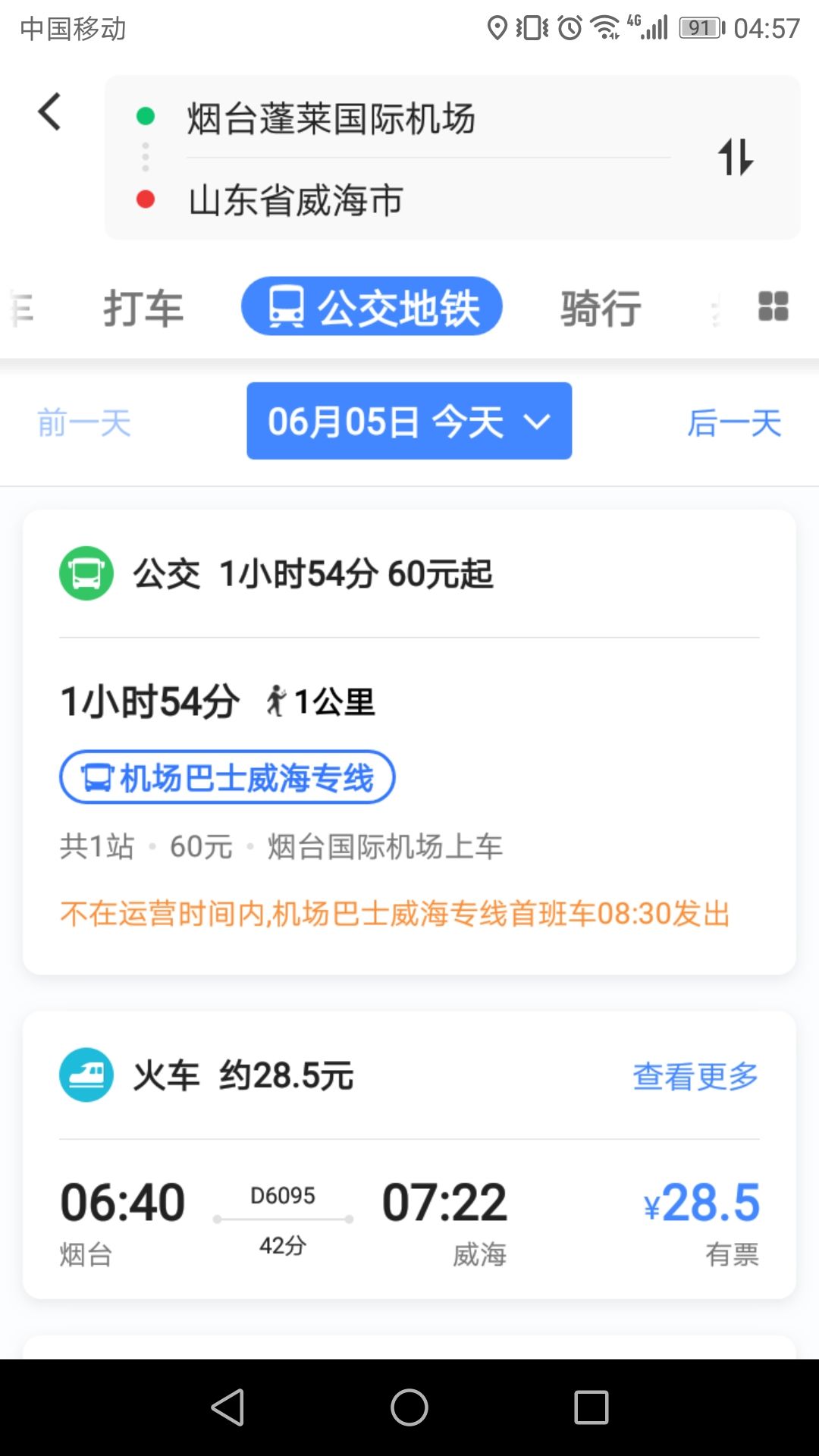819x1456 pixels.
Task: Jump to 后一天
Action: point(733,422)
